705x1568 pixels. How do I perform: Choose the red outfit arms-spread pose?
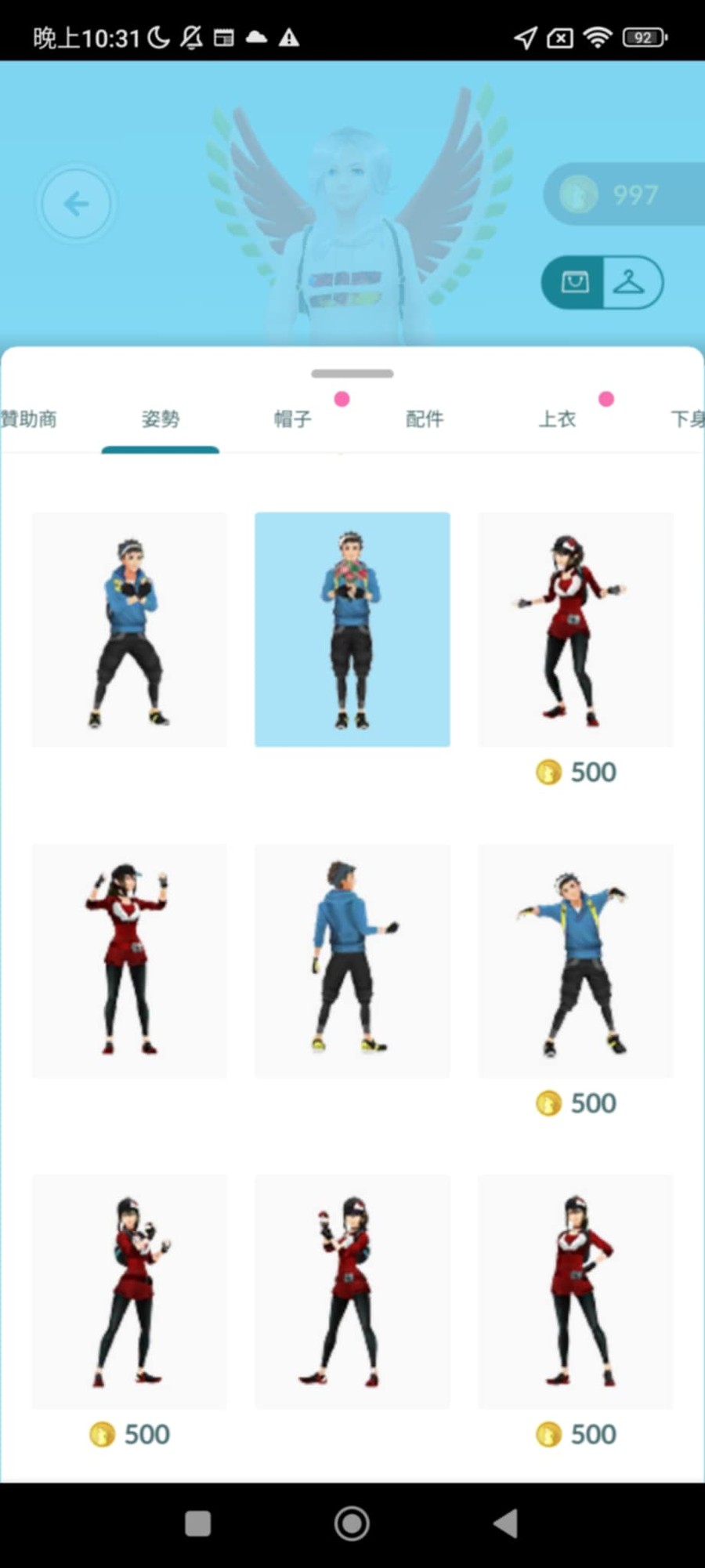coord(576,629)
